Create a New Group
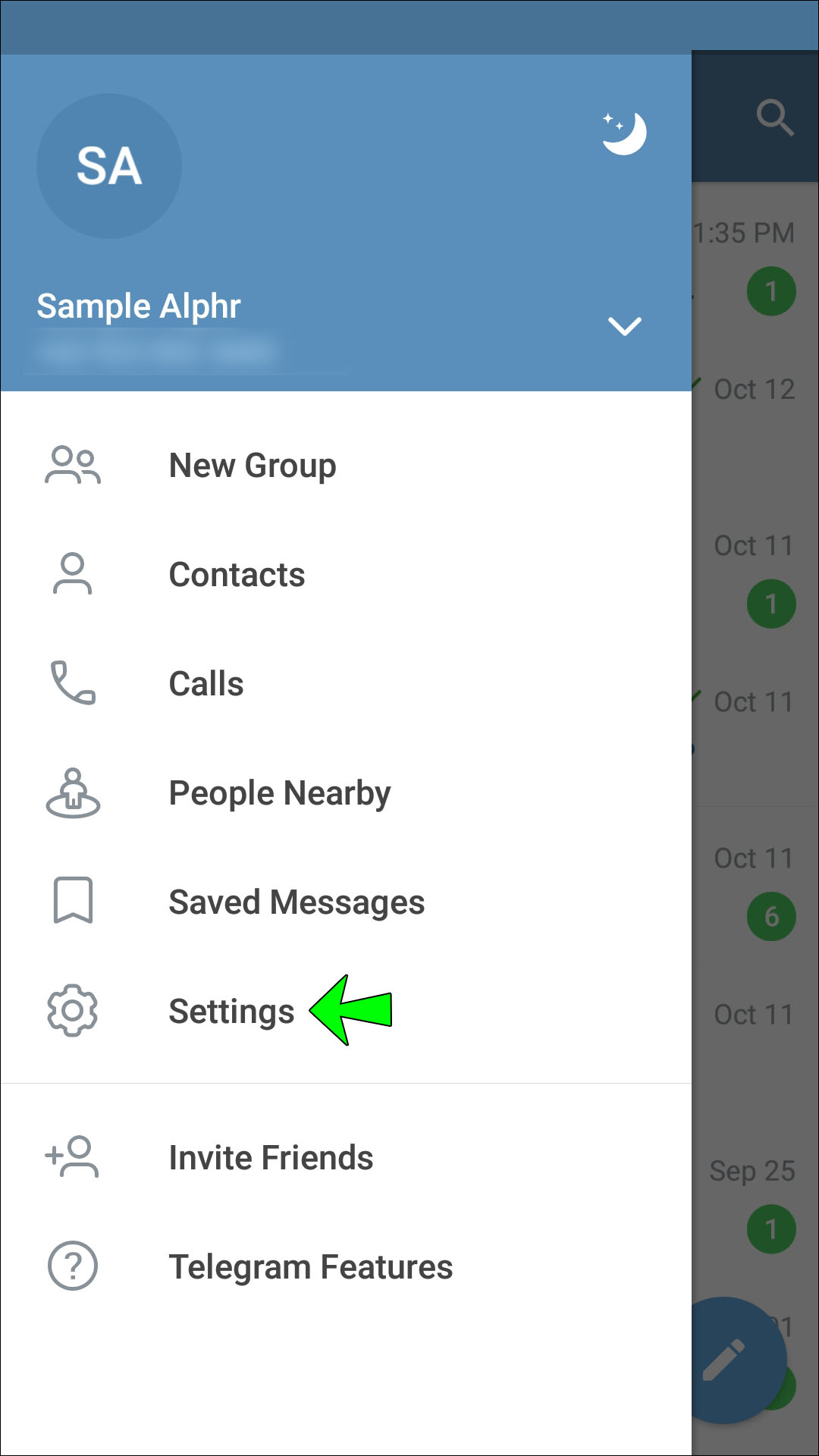The height and width of the screenshot is (1456, 819). coord(346,466)
